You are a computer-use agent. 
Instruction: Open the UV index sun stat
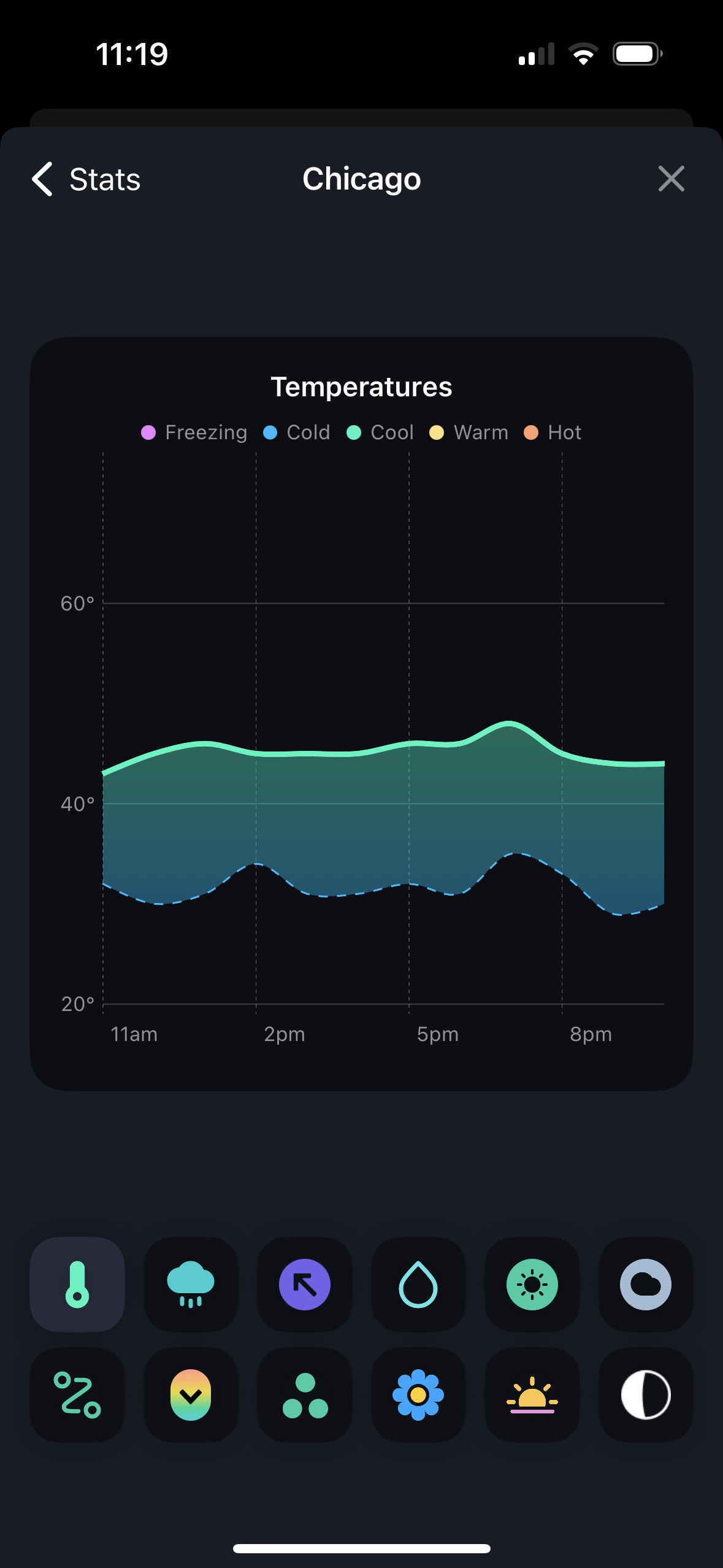pos(532,1285)
